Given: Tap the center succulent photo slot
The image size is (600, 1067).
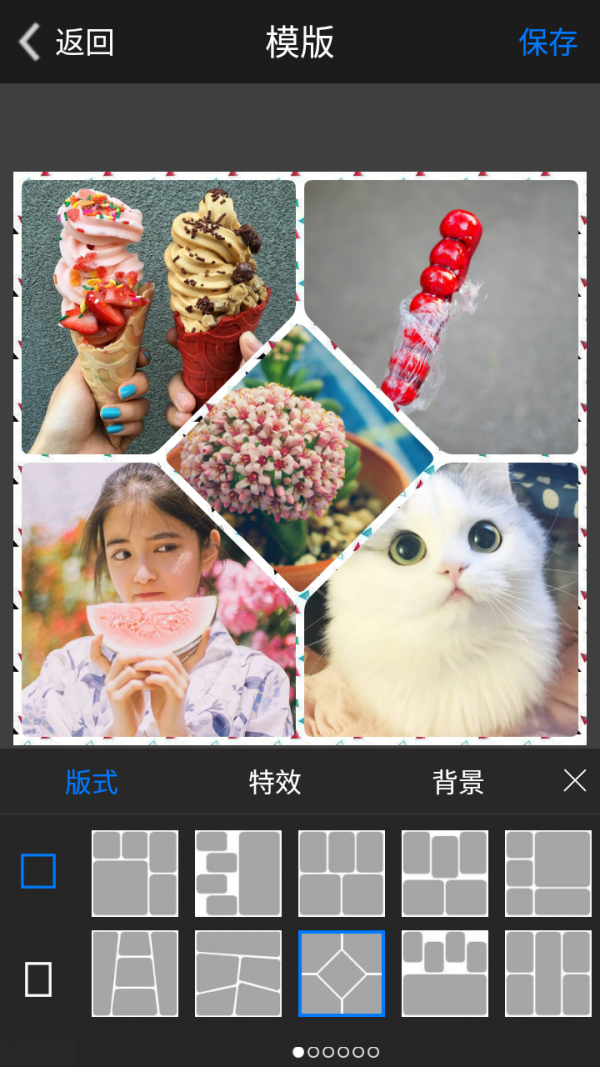Looking at the screenshot, I should tap(300, 455).
